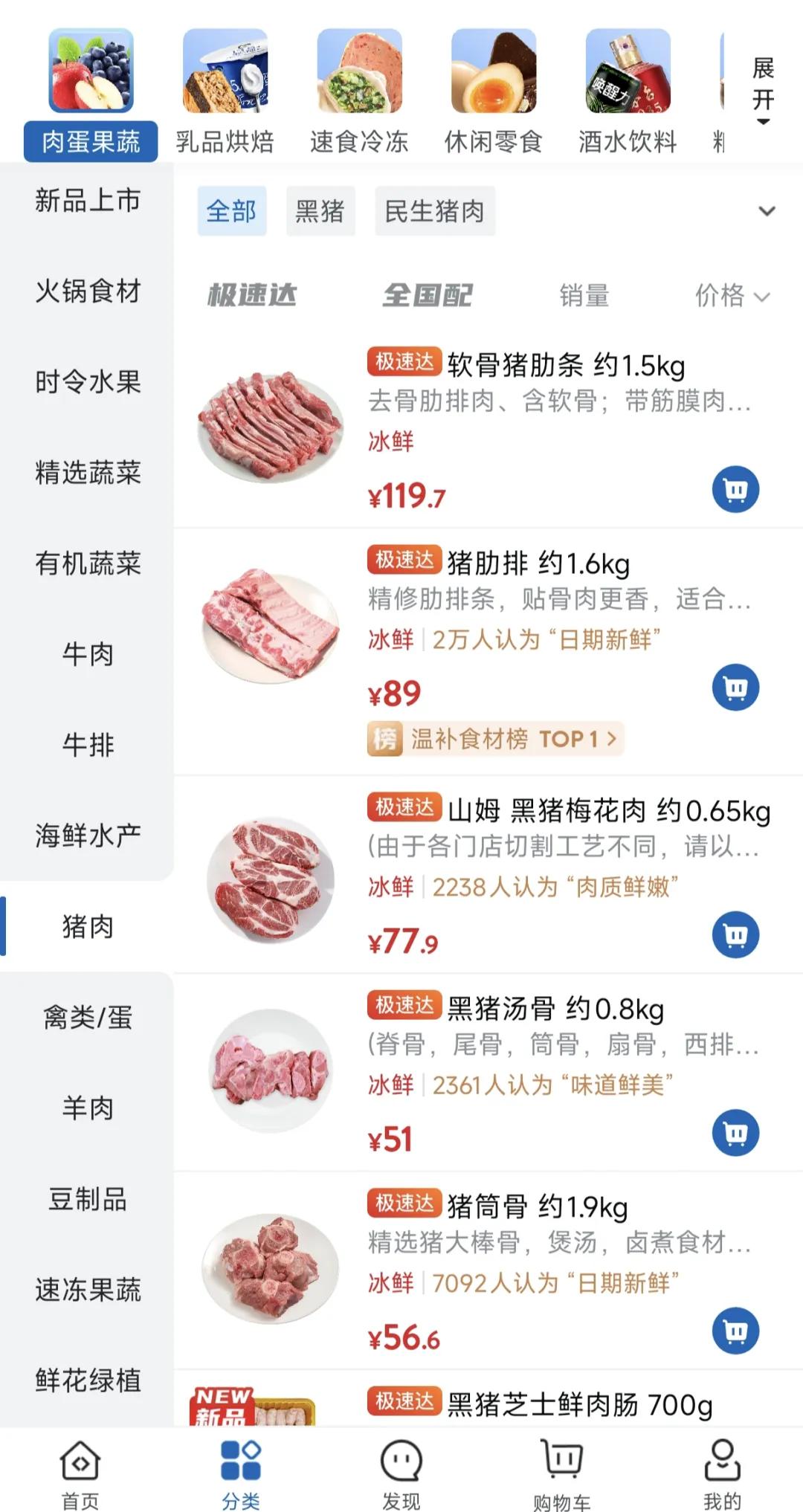Add 软骨猪肋条 to cart via cart icon

735,489
